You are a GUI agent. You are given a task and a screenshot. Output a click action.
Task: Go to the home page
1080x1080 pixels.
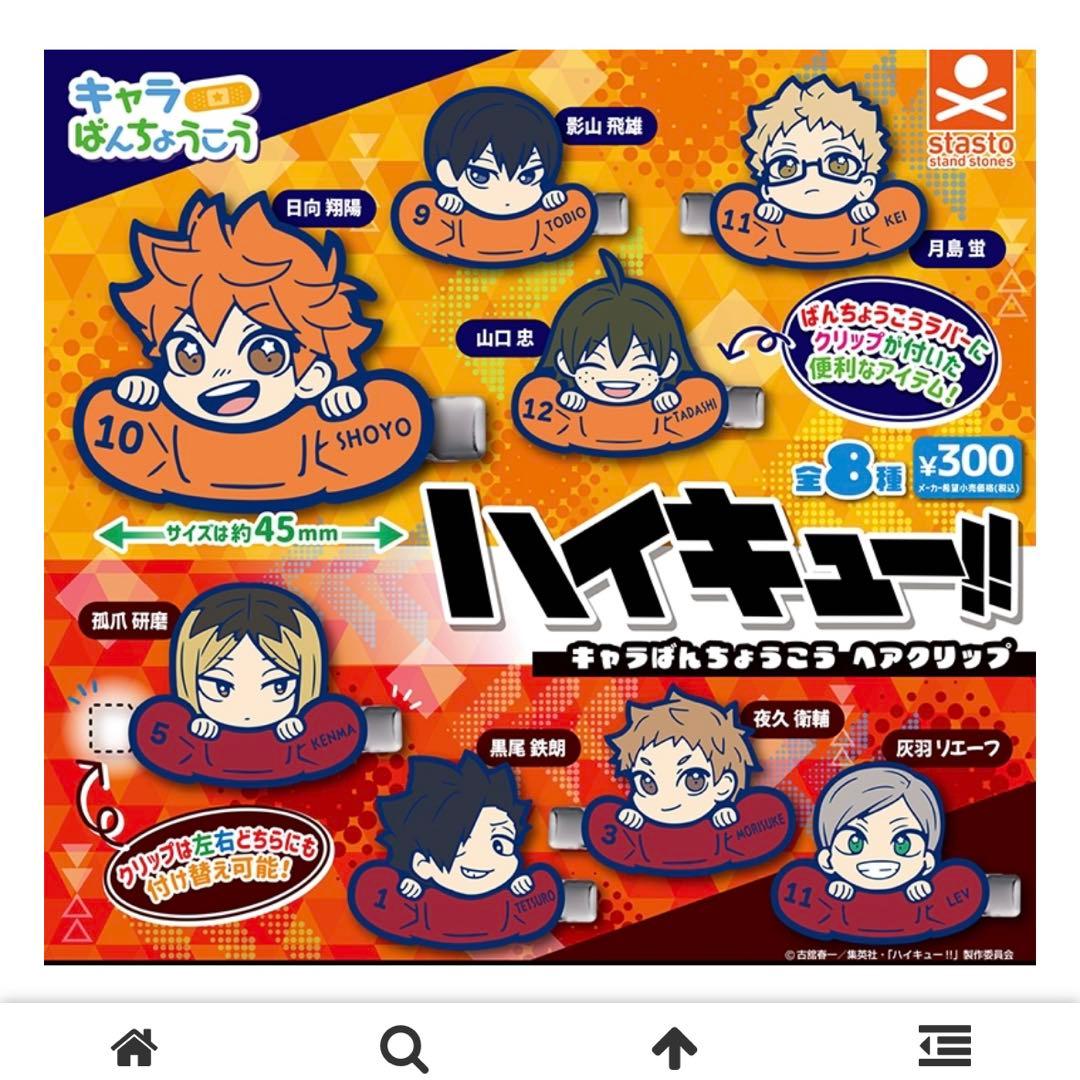click(135, 1047)
